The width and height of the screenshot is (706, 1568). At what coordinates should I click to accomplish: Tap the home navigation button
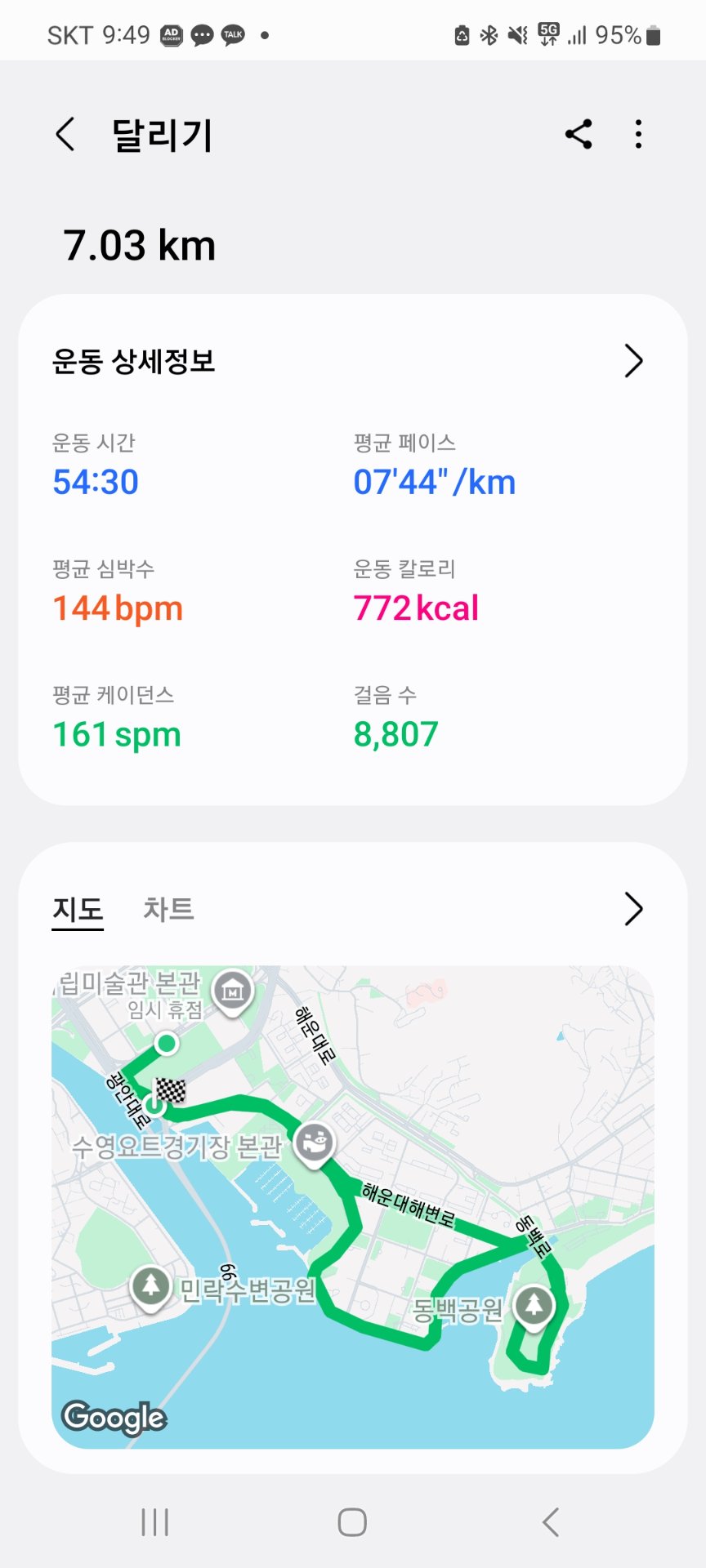[352, 1521]
